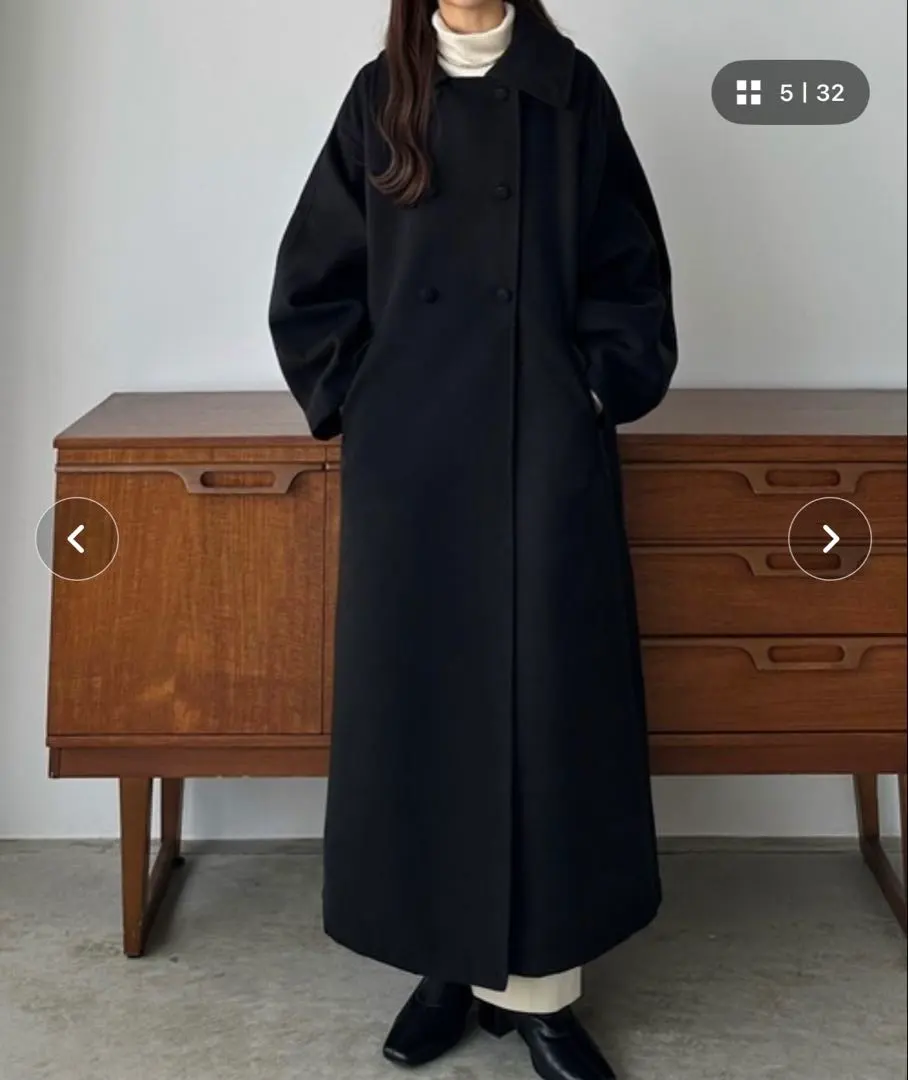Go to the previous product photo
Screen dimensions: 908x1080
coord(77,539)
